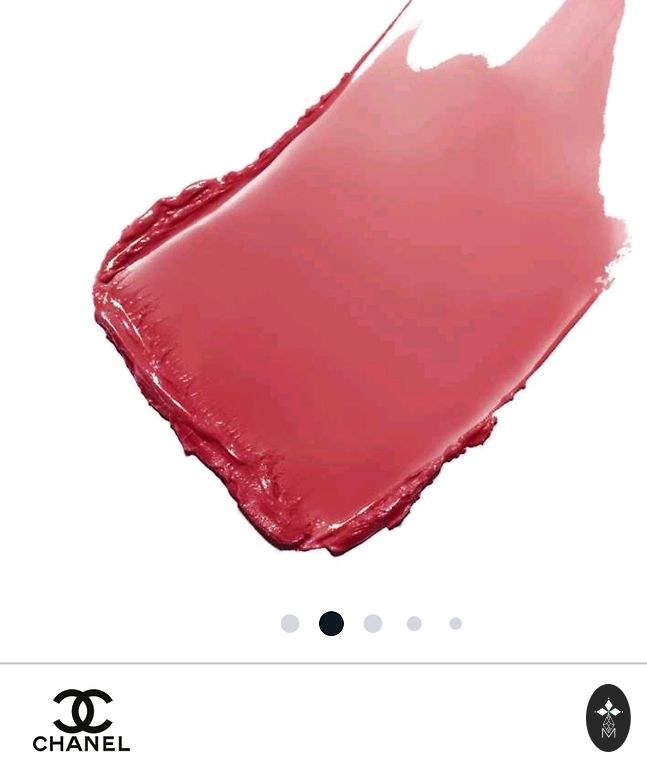Viewport: 647px width, 768px height.
Task: Tap the dark oval floating badge
Action: 608,718
